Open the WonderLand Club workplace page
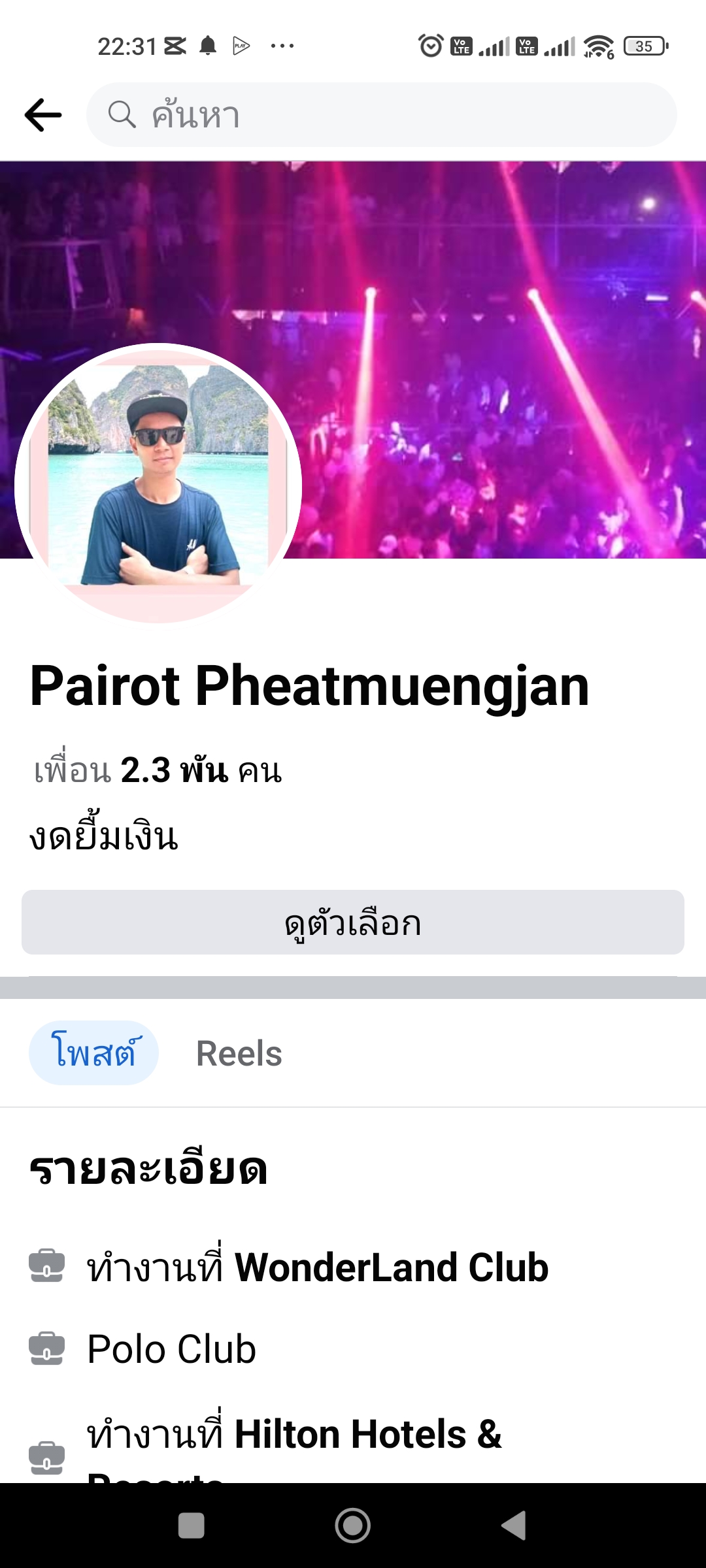The height and width of the screenshot is (1568, 706). (391, 1267)
